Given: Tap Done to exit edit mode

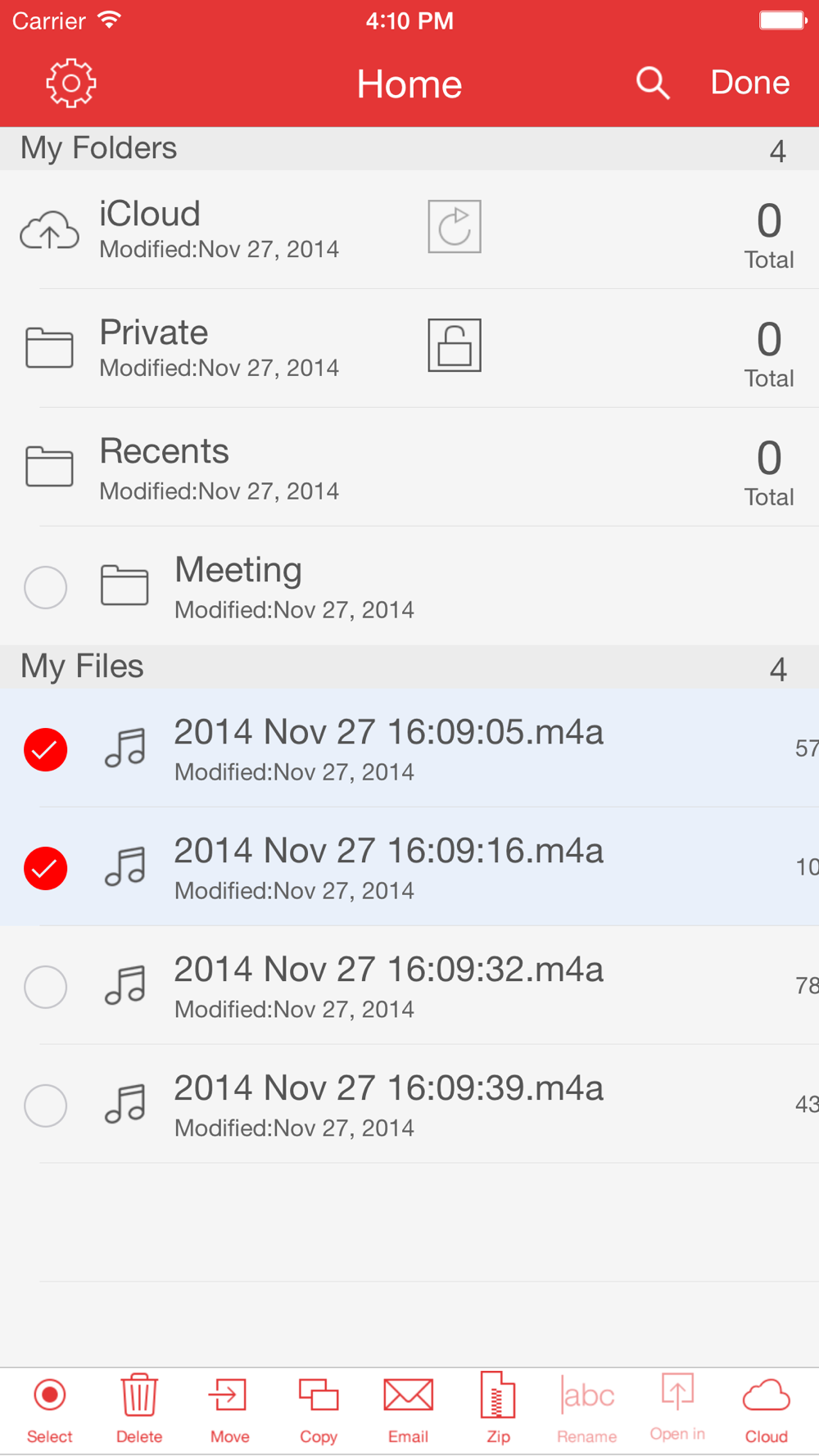Looking at the screenshot, I should pos(749,83).
